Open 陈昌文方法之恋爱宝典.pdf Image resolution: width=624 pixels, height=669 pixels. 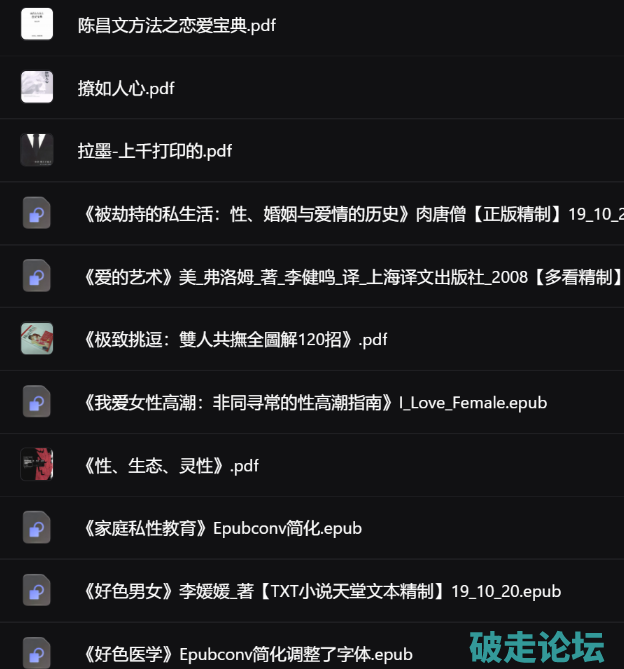coord(177,25)
